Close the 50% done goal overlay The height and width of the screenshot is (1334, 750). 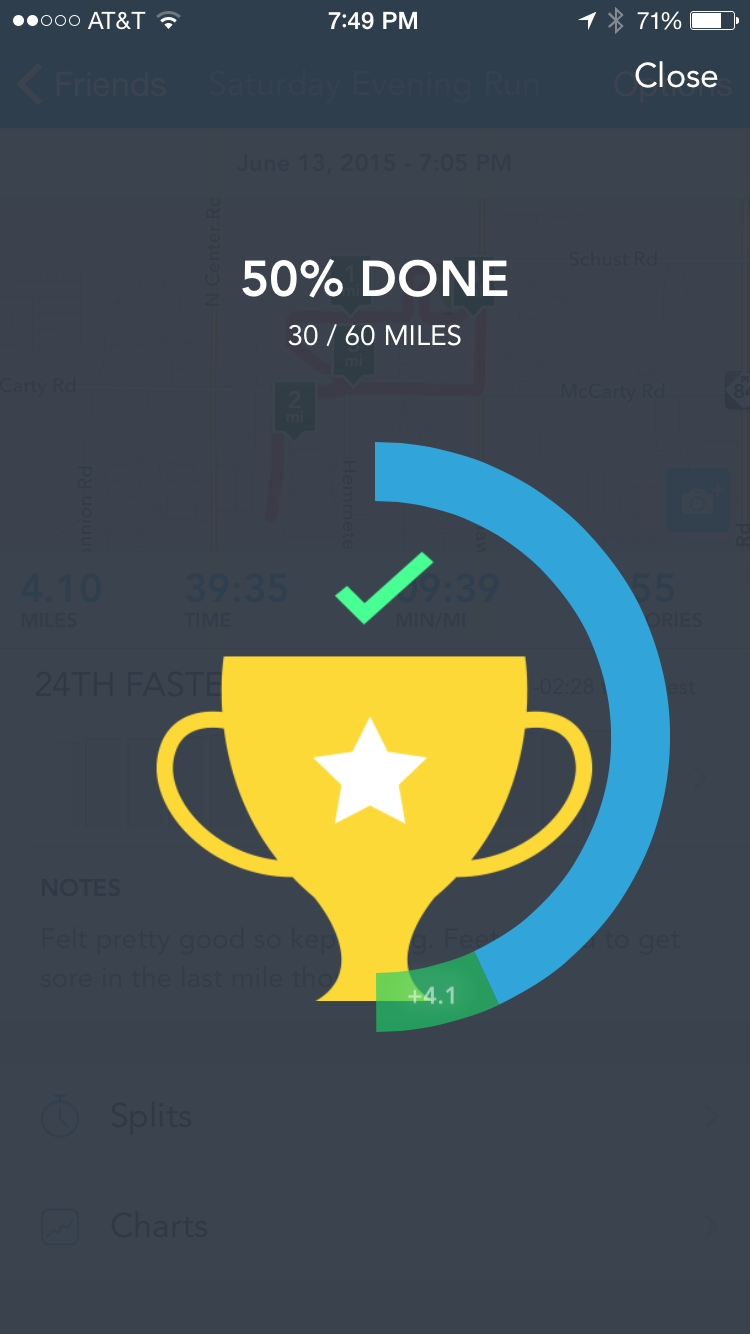click(x=676, y=76)
